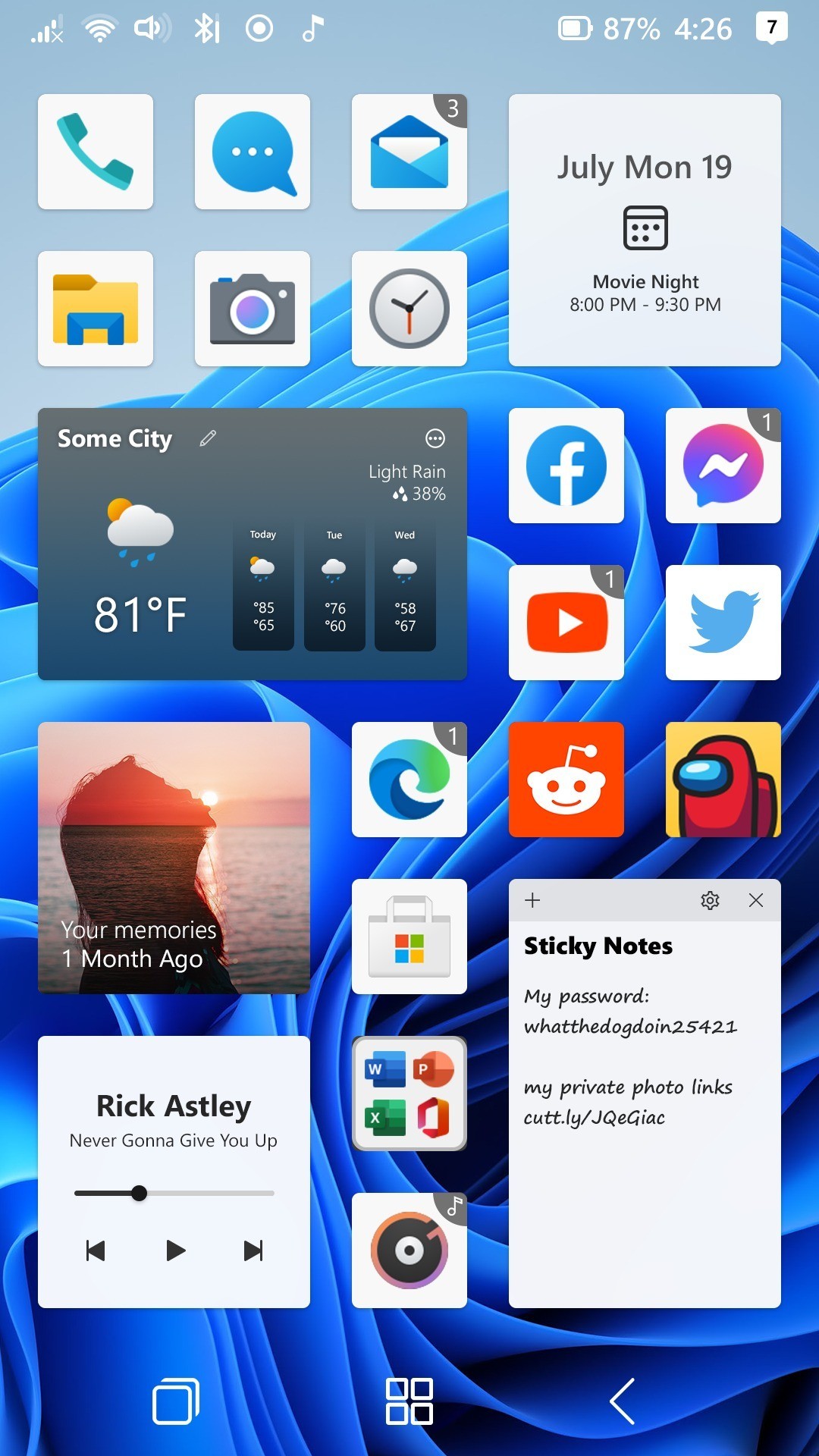819x1456 pixels.
Task: Open the Phone dialer app
Action: click(x=96, y=152)
